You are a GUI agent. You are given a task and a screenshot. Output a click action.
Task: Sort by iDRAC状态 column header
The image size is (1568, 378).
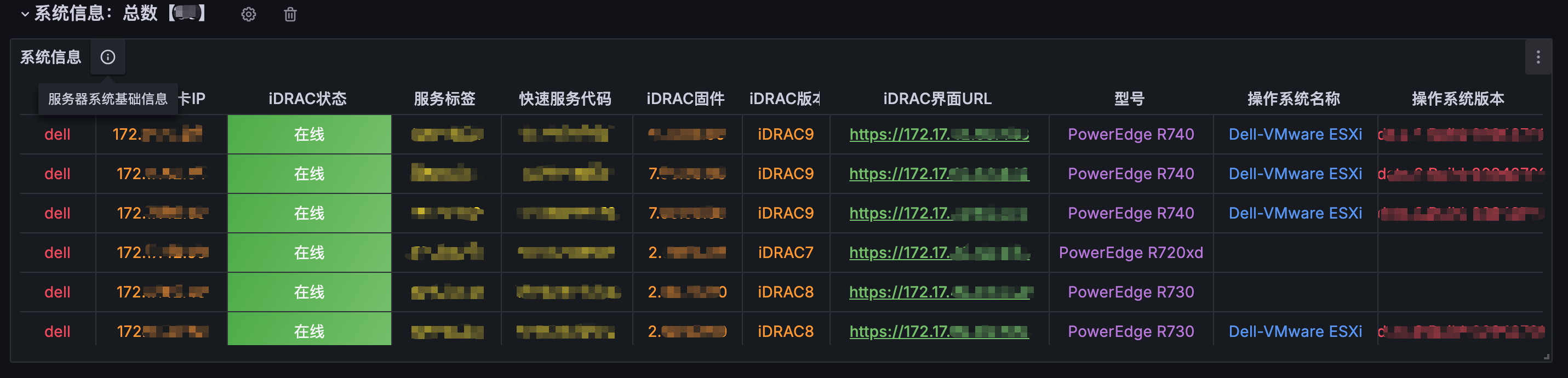pos(308,99)
